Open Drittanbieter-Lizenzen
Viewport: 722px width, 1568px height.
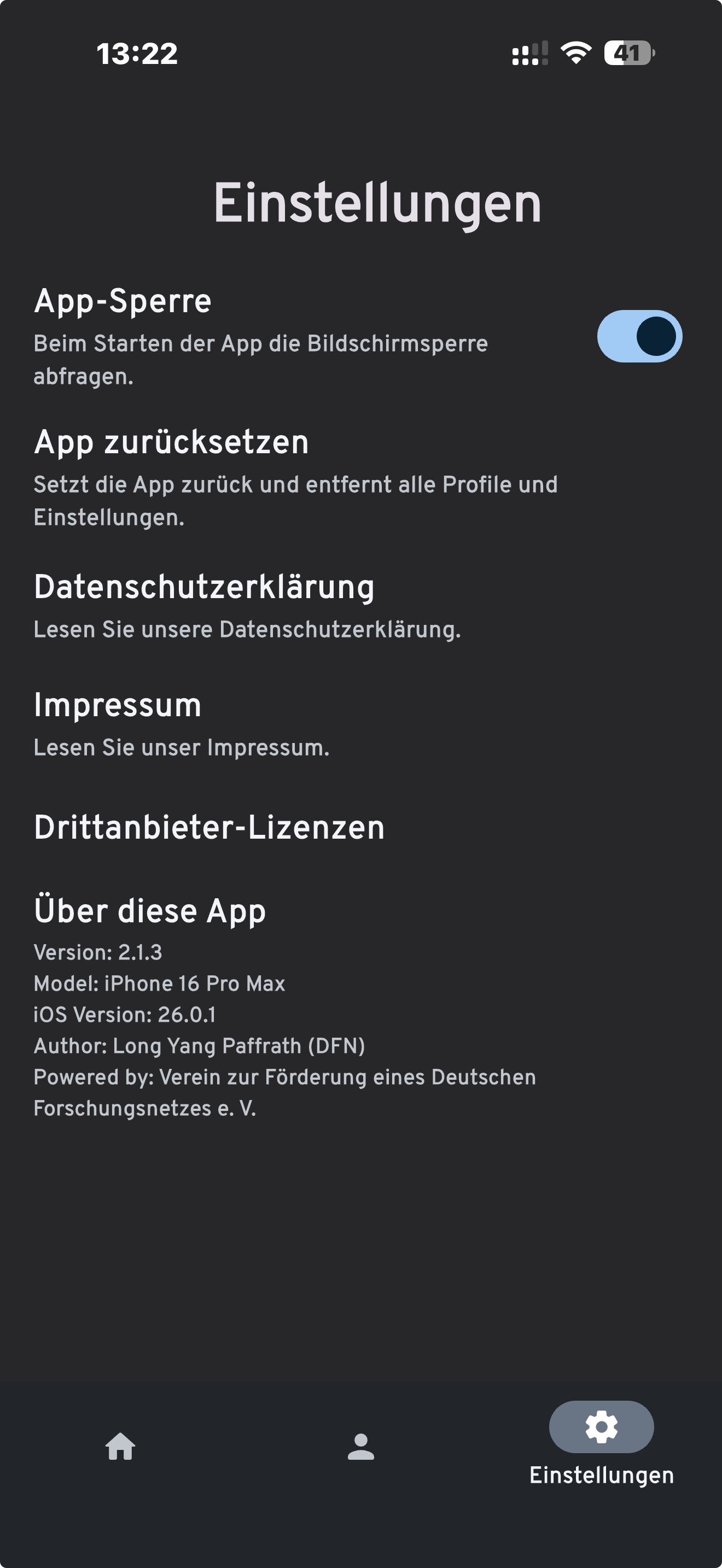coord(209,828)
